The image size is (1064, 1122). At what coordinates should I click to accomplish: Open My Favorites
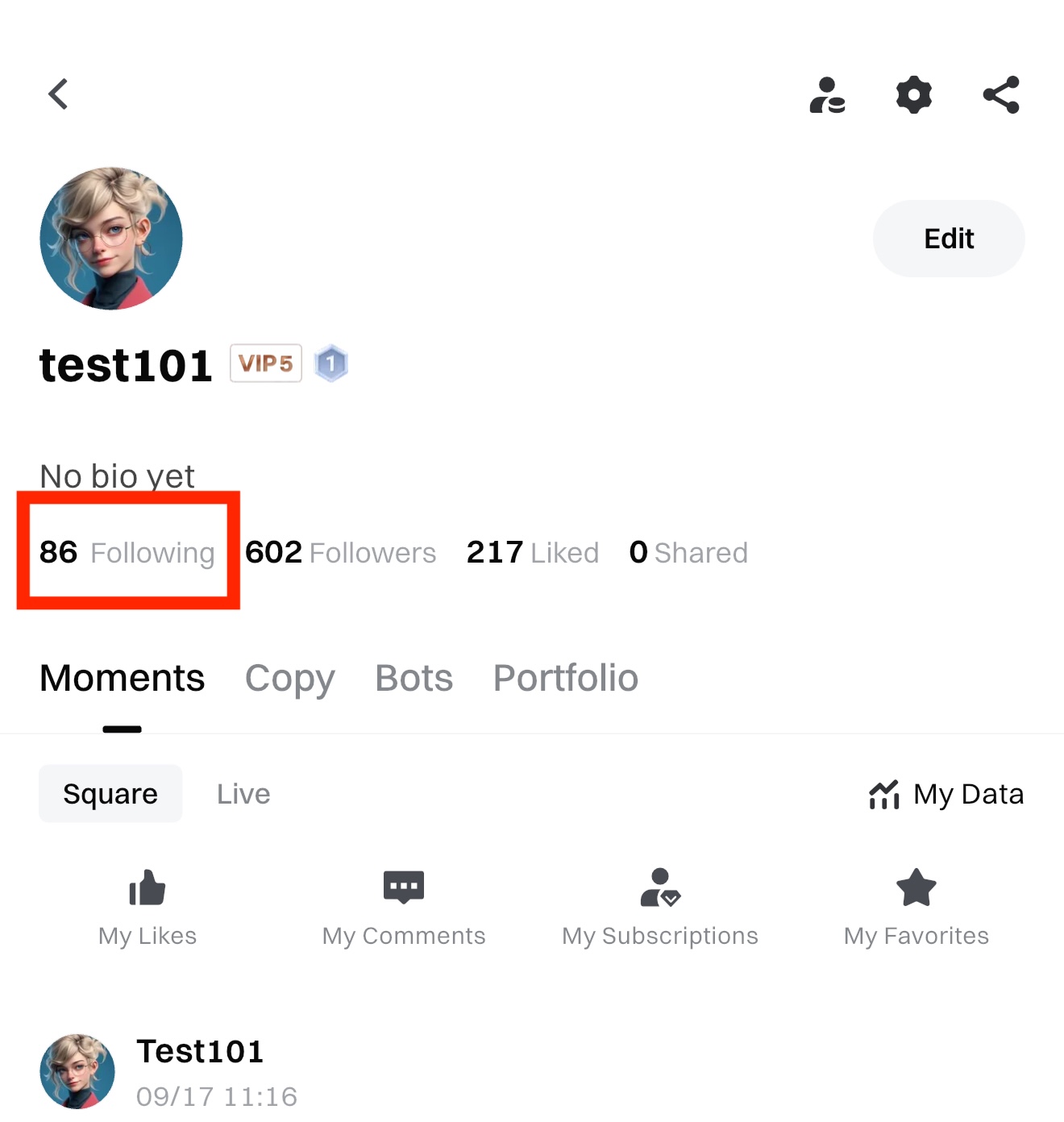[x=916, y=907]
